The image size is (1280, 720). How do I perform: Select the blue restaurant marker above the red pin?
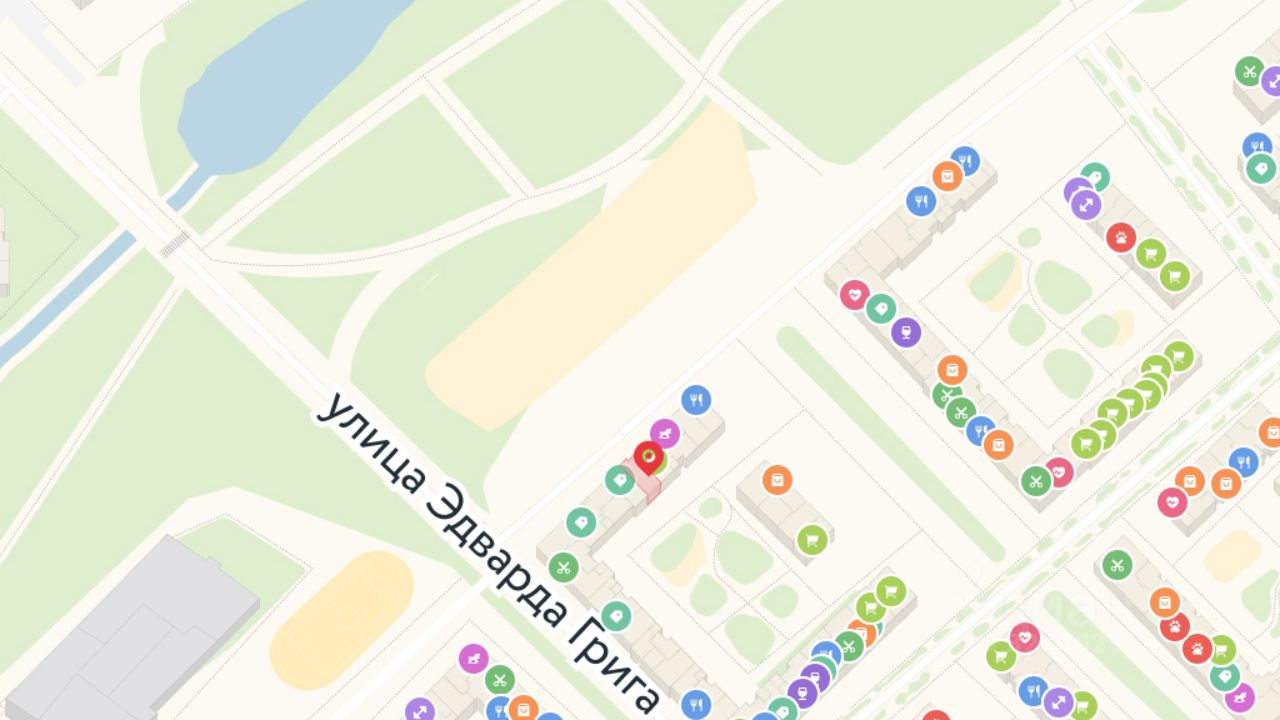click(x=696, y=400)
